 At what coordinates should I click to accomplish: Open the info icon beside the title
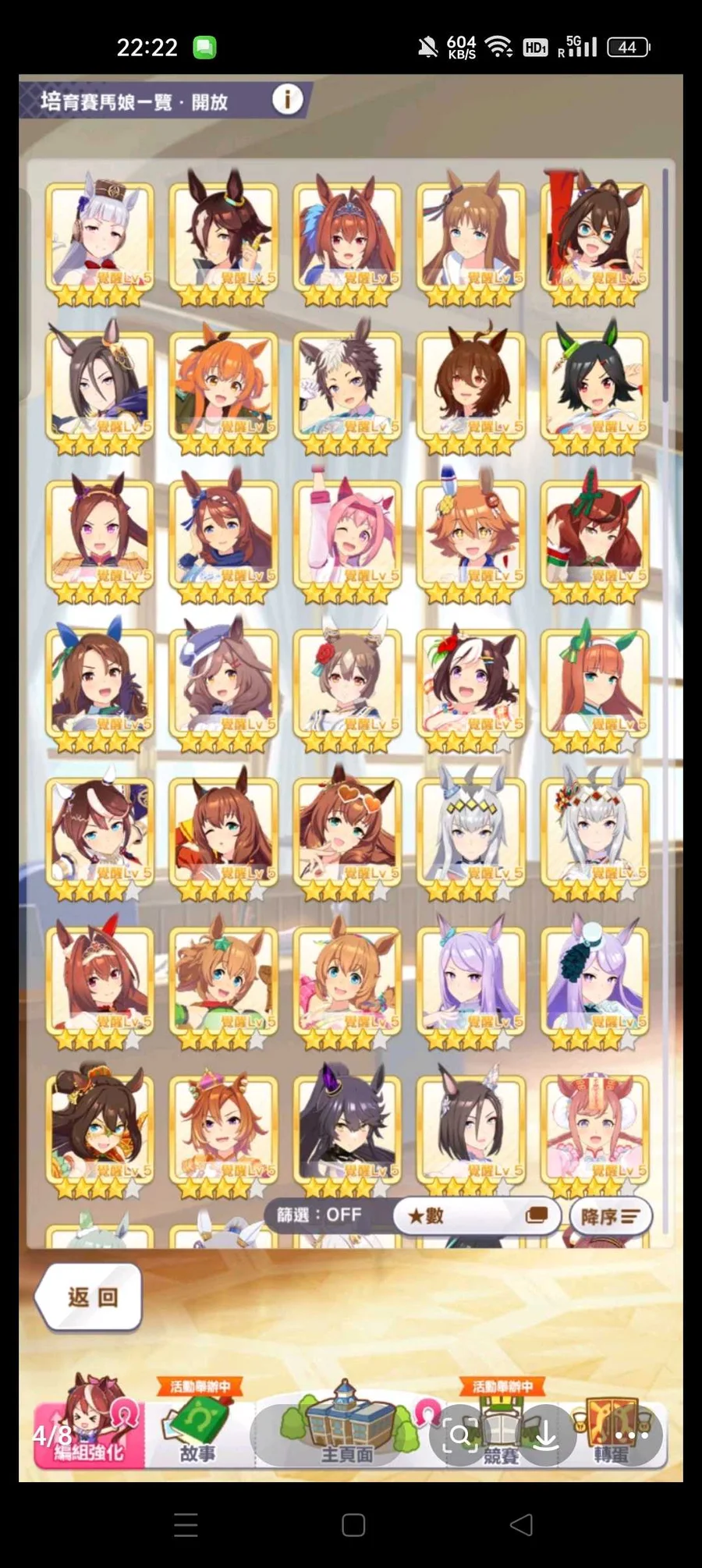(x=287, y=100)
